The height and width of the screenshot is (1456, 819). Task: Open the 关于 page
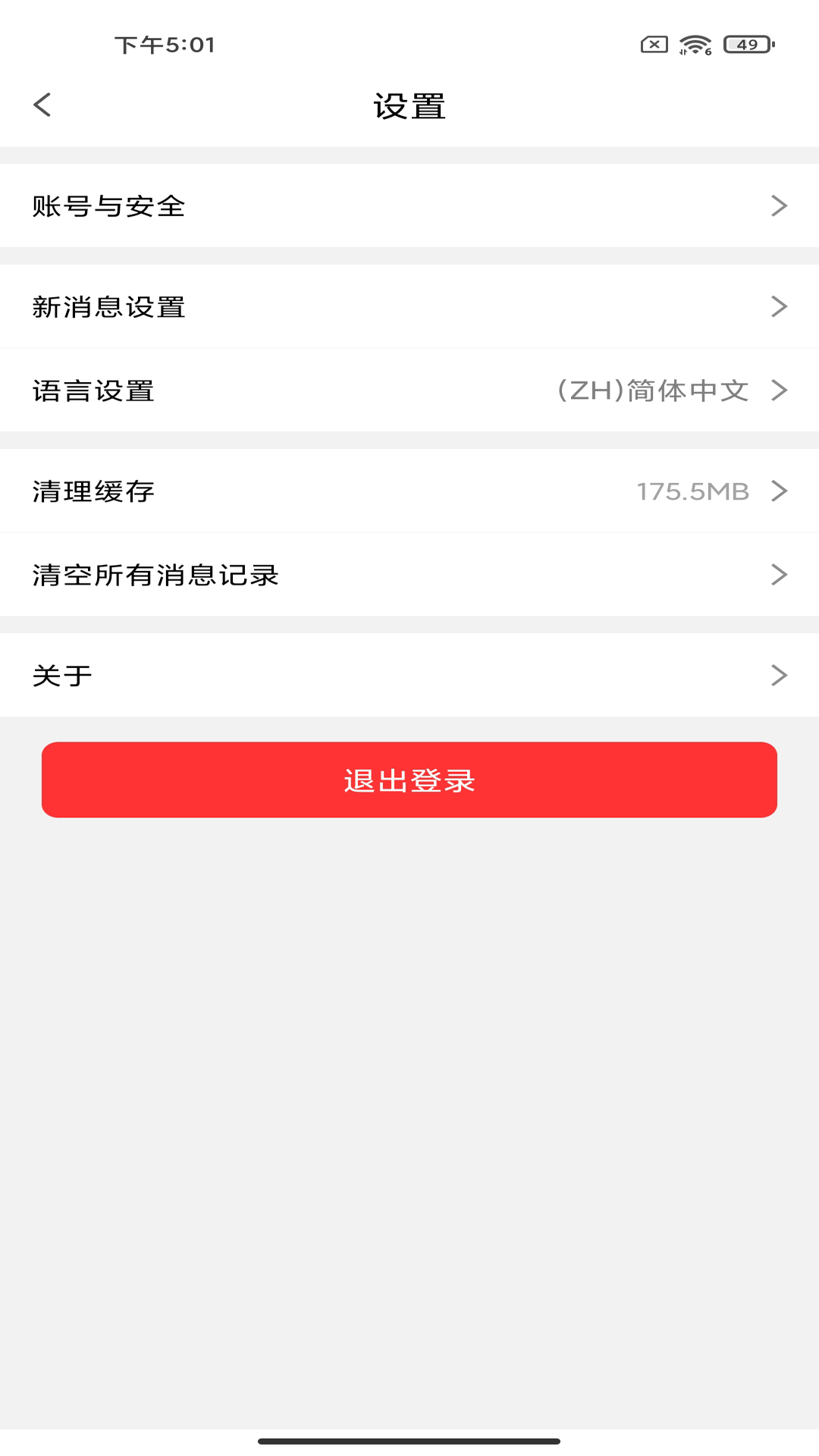pyautogui.click(x=409, y=675)
